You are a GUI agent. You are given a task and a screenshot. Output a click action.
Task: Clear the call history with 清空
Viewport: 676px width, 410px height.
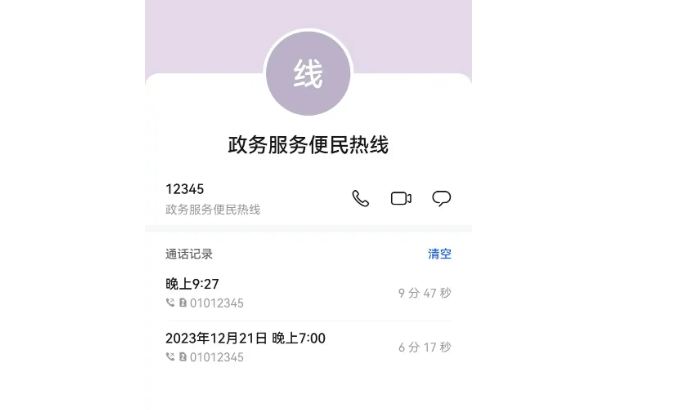point(440,254)
